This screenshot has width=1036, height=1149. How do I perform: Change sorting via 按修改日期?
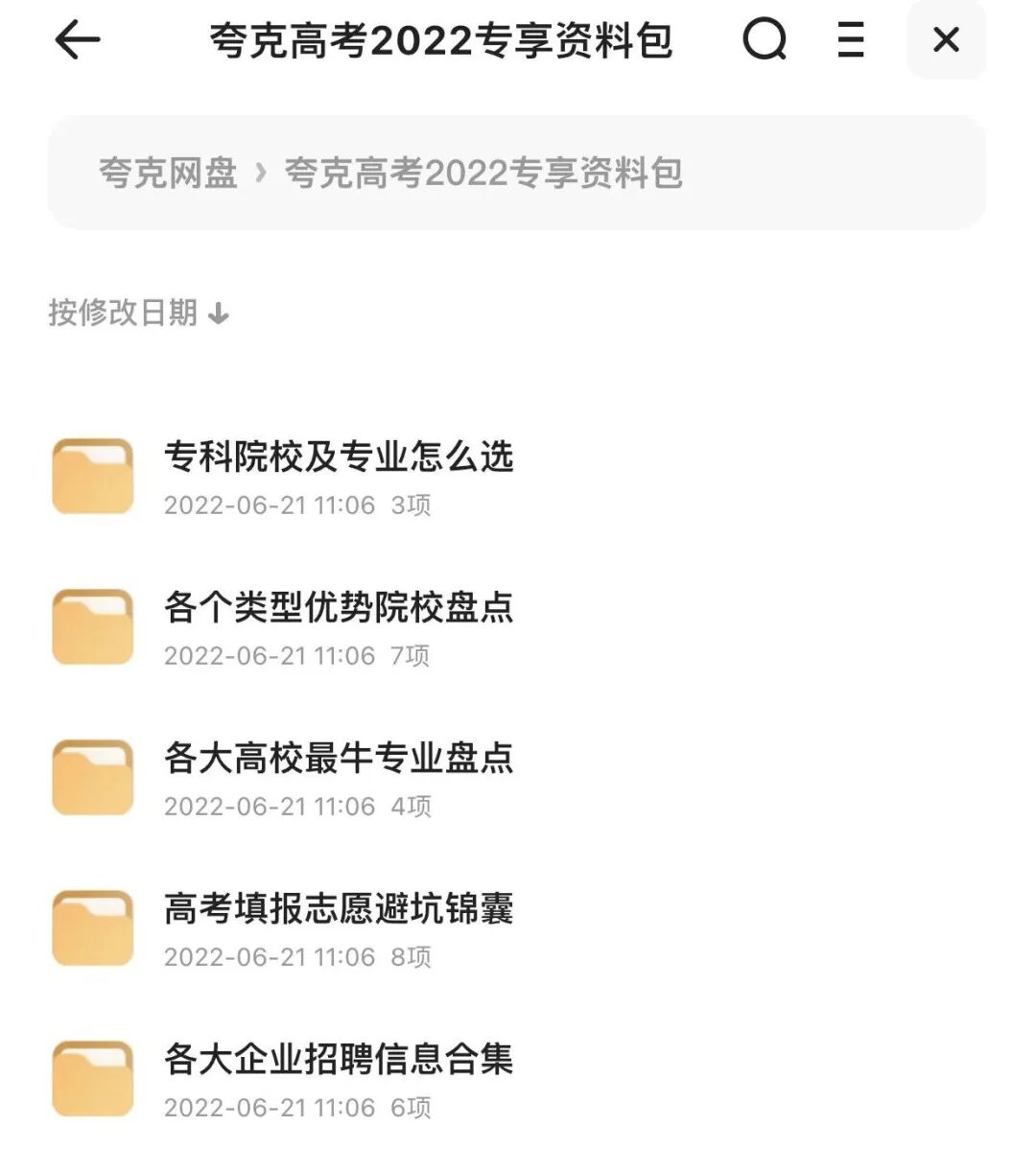click(x=138, y=313)
